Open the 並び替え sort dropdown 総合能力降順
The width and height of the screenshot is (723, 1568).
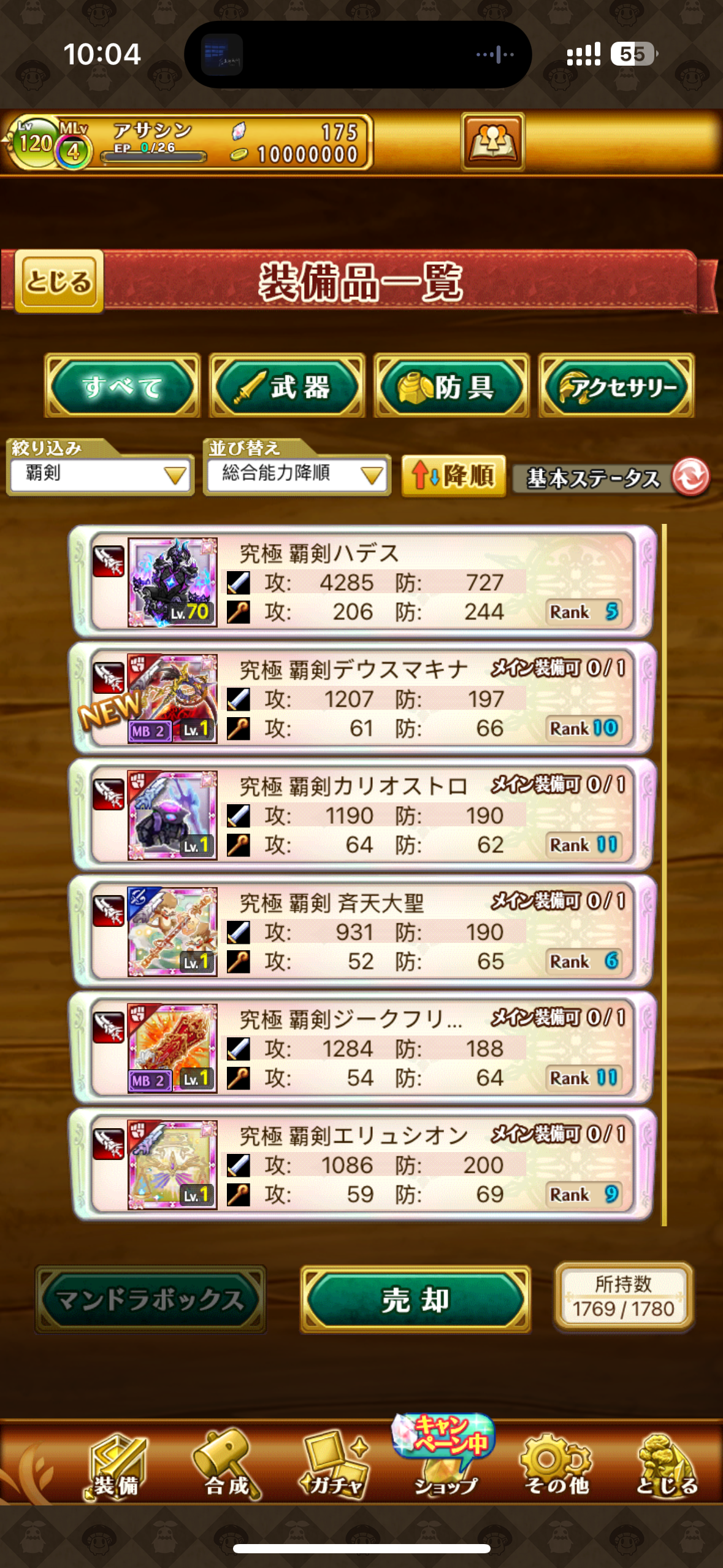(x=297, y=474)
